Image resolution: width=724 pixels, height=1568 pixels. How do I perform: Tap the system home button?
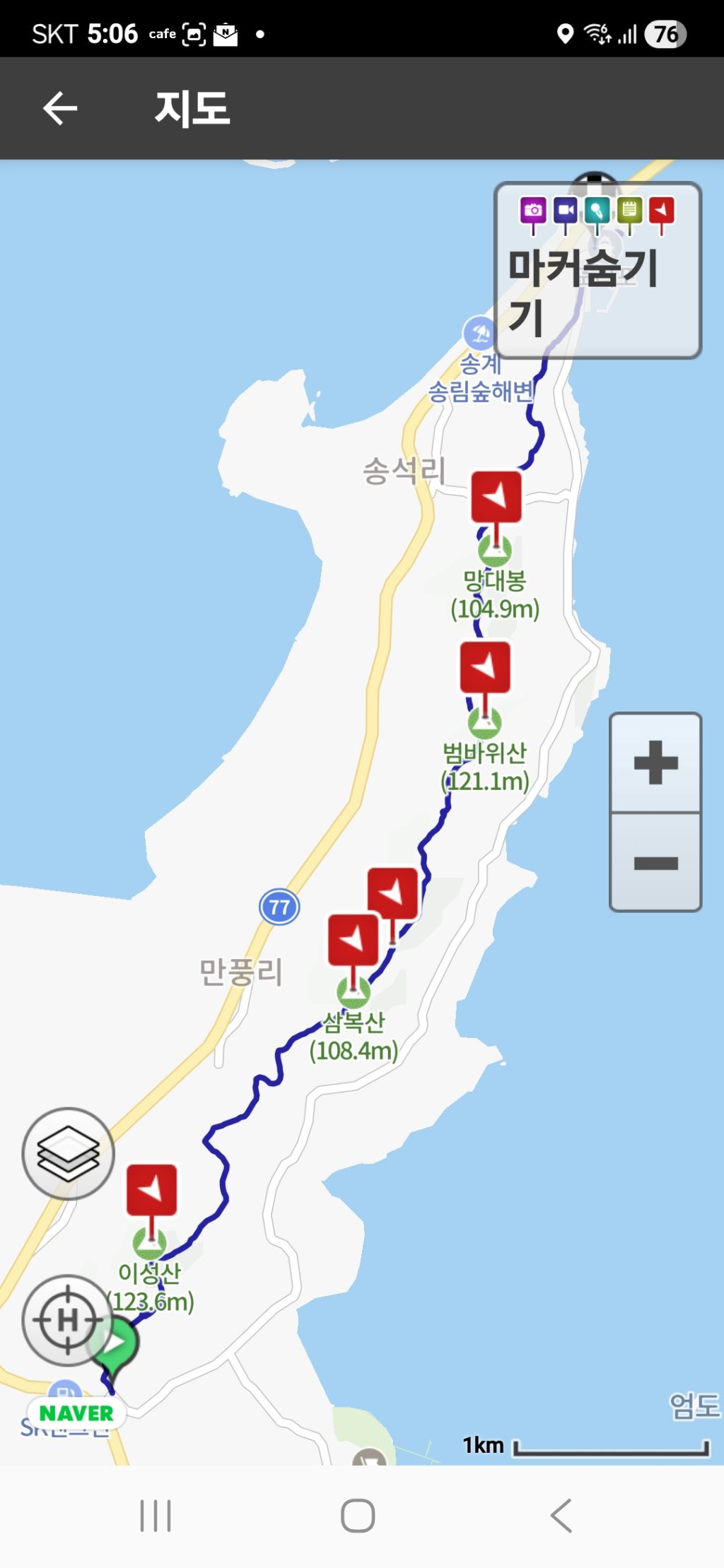358,1516
